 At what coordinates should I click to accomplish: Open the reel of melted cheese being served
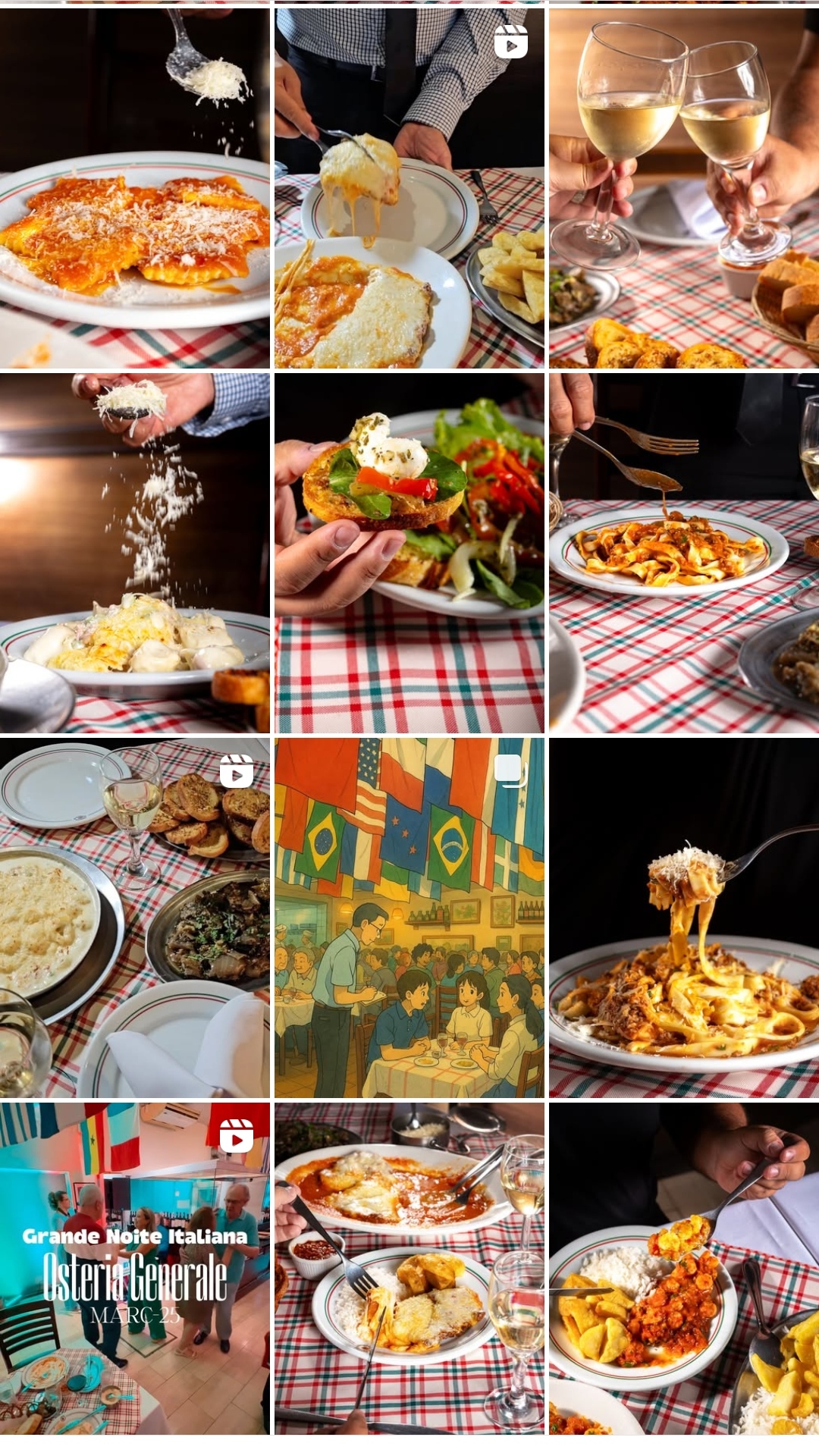(409, 188)
